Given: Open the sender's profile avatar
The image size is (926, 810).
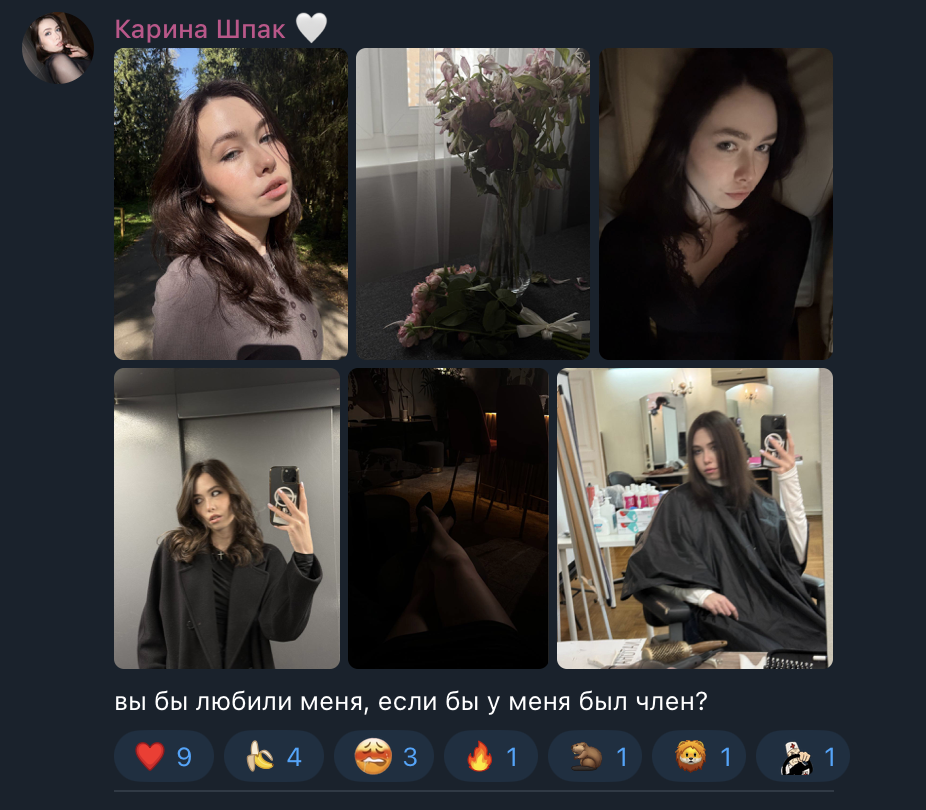Looking at the screenshot, I should 58,48.
